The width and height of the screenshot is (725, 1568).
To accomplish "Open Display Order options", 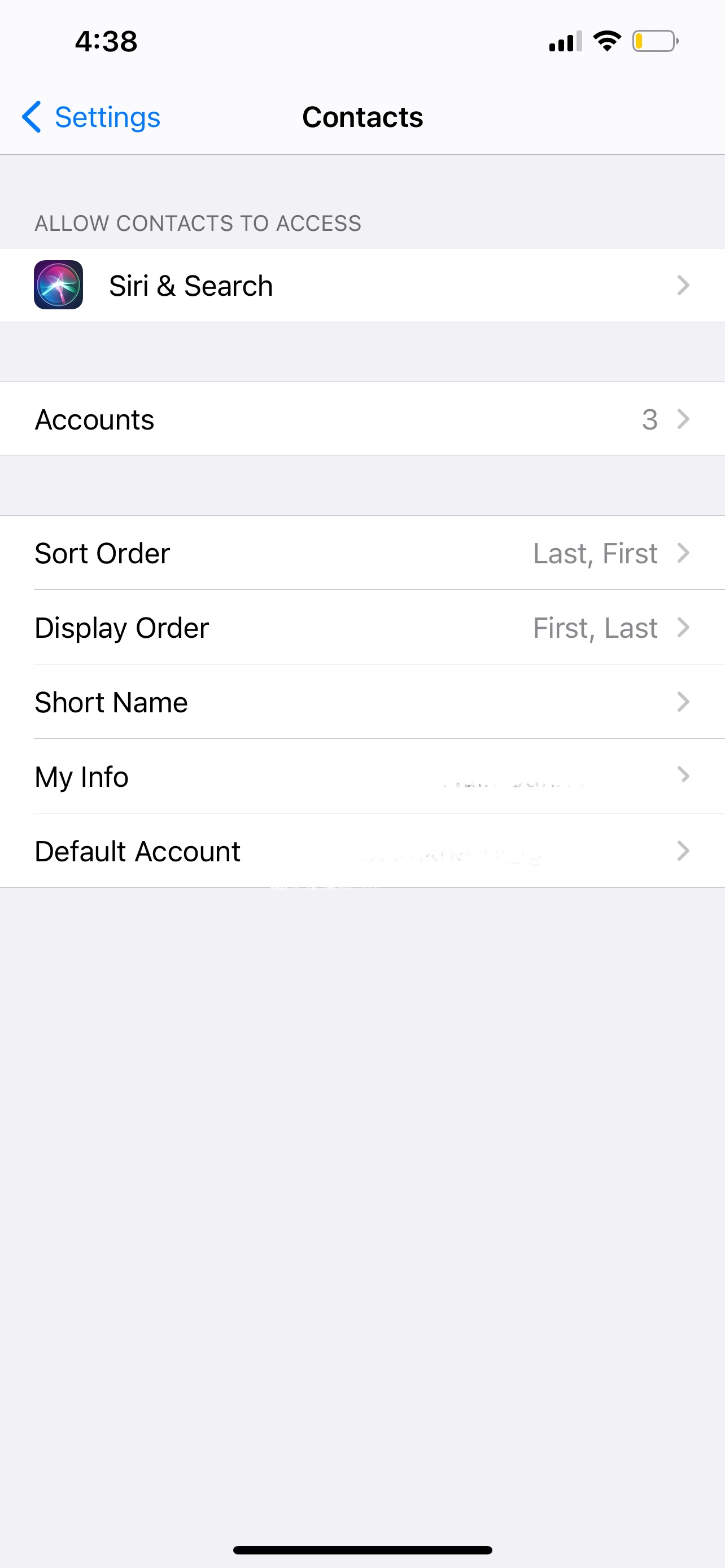I will click(362, 628).
